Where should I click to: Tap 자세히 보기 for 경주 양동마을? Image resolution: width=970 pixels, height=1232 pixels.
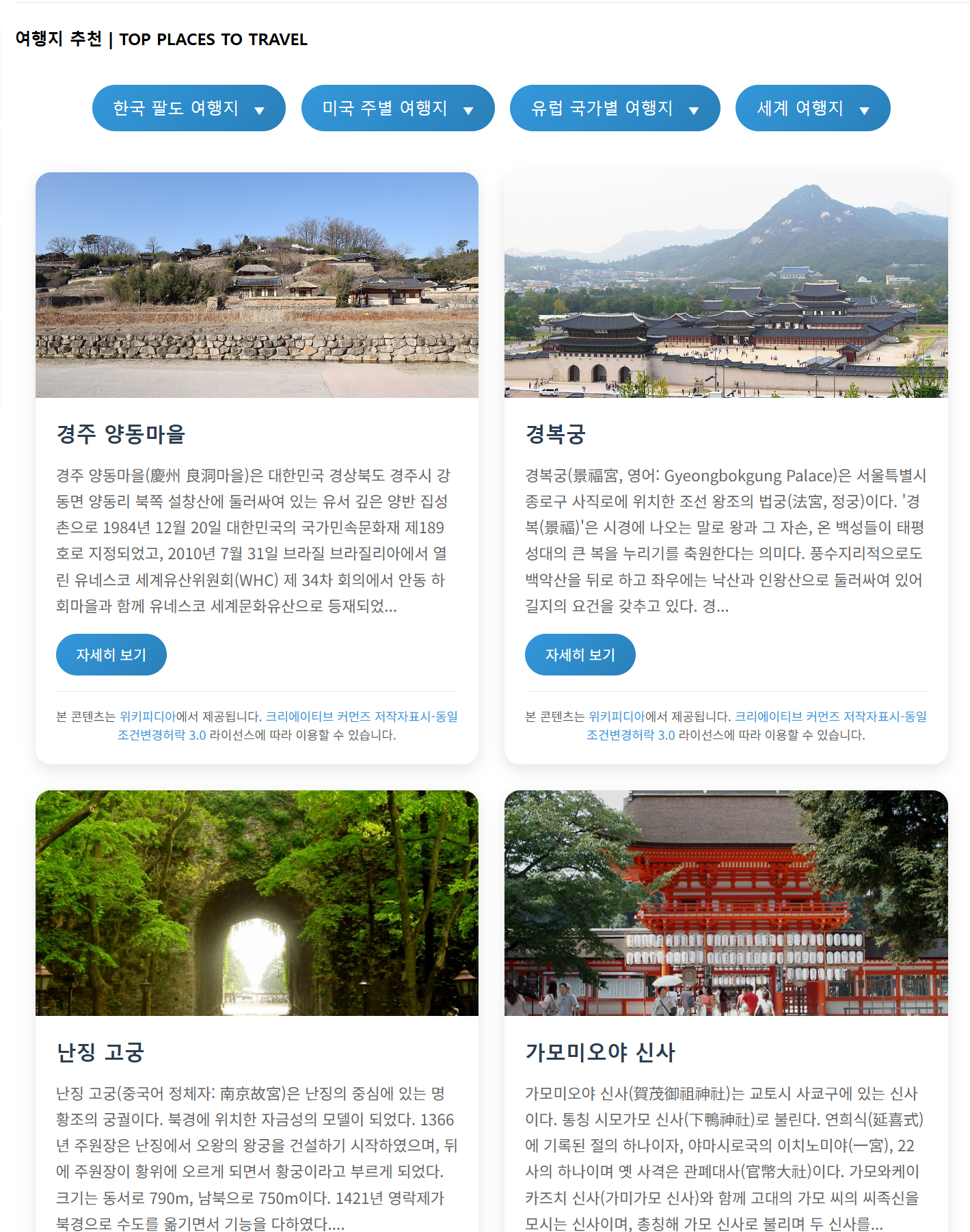(x=111, y=655)
